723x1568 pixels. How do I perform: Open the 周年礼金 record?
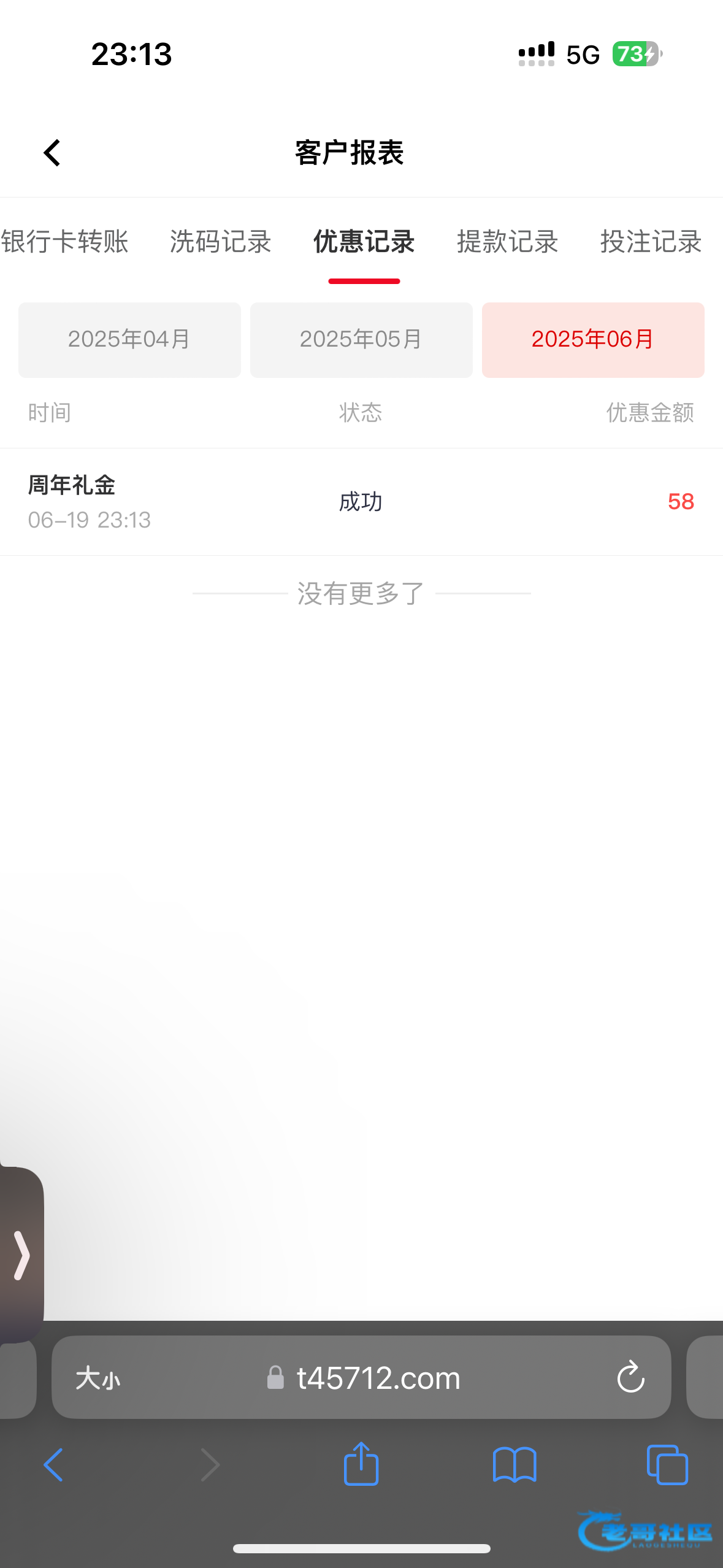point(361,502)
